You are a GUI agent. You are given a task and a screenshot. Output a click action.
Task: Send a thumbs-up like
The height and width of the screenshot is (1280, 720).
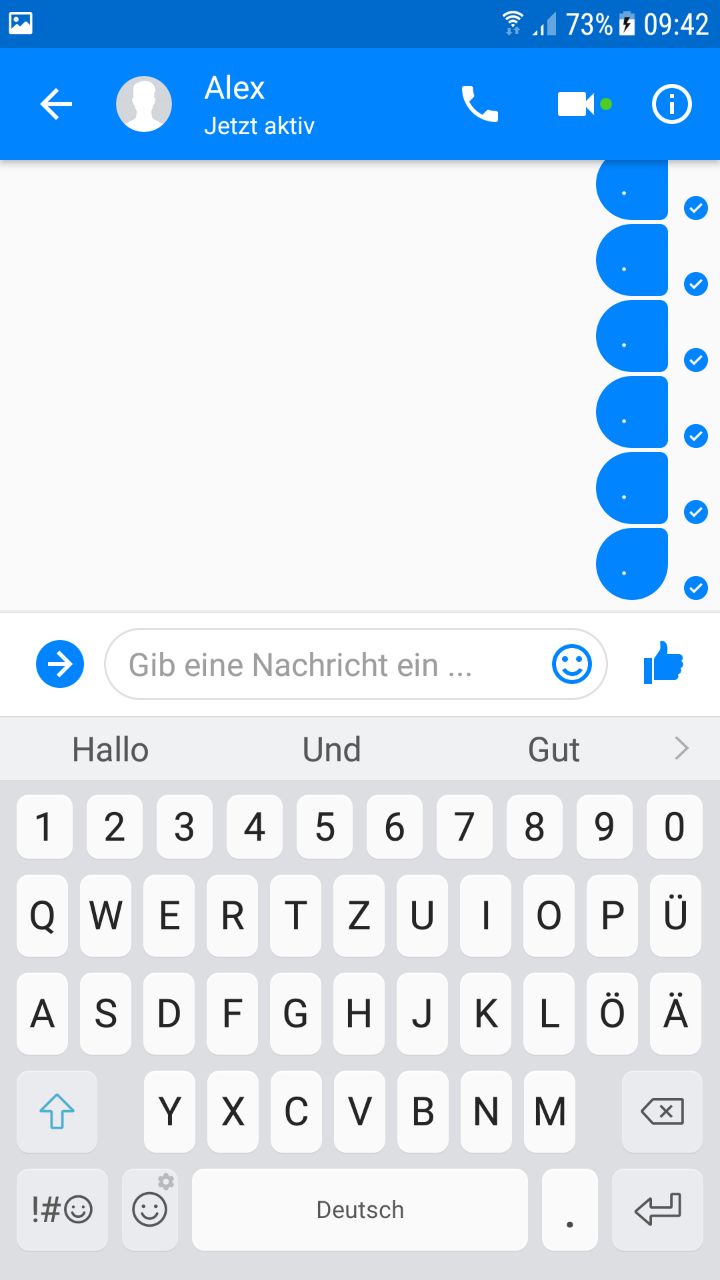(x=663, y=663)
